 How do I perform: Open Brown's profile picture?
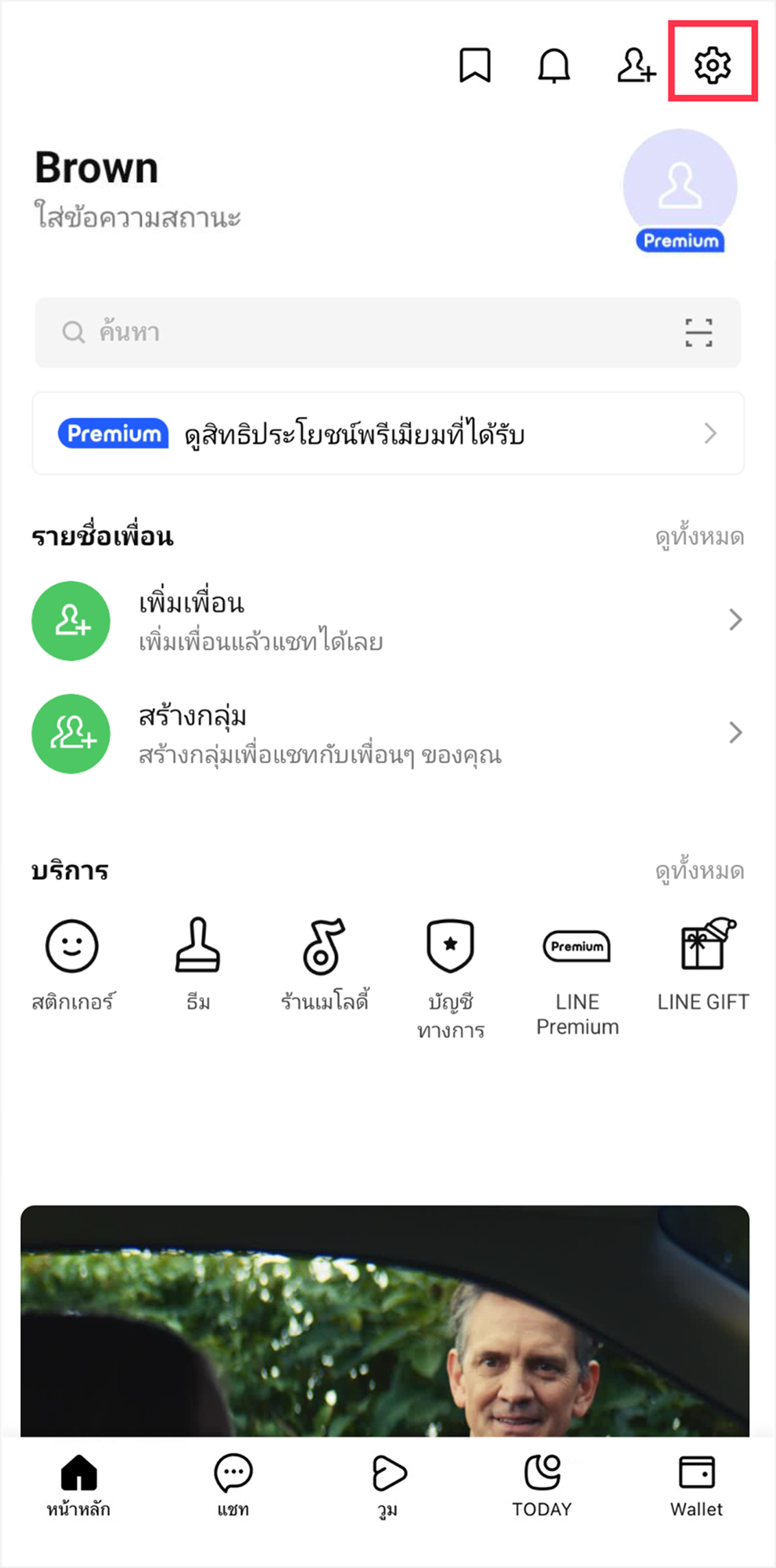[x=680, y=187]
